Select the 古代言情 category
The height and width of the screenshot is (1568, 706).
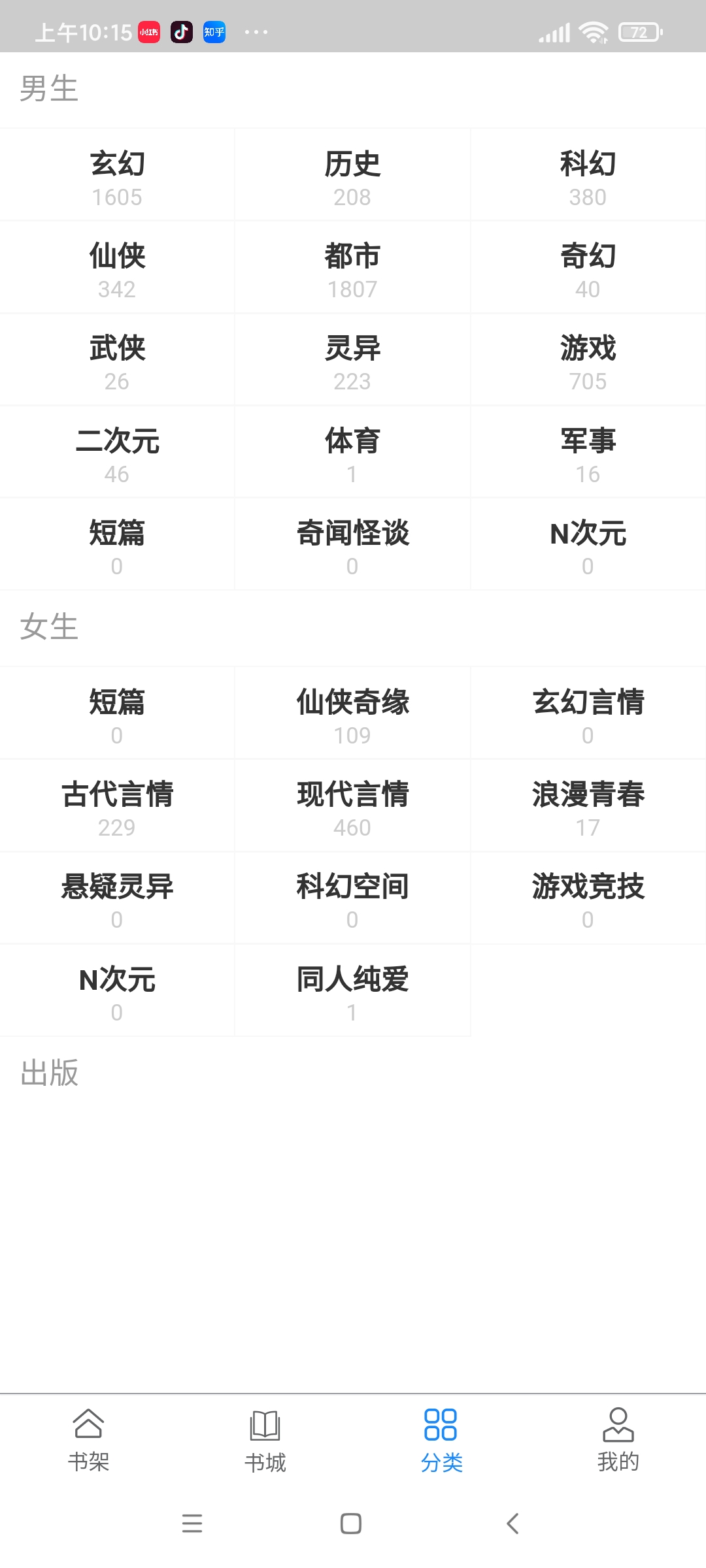click(x=117, y=806)
